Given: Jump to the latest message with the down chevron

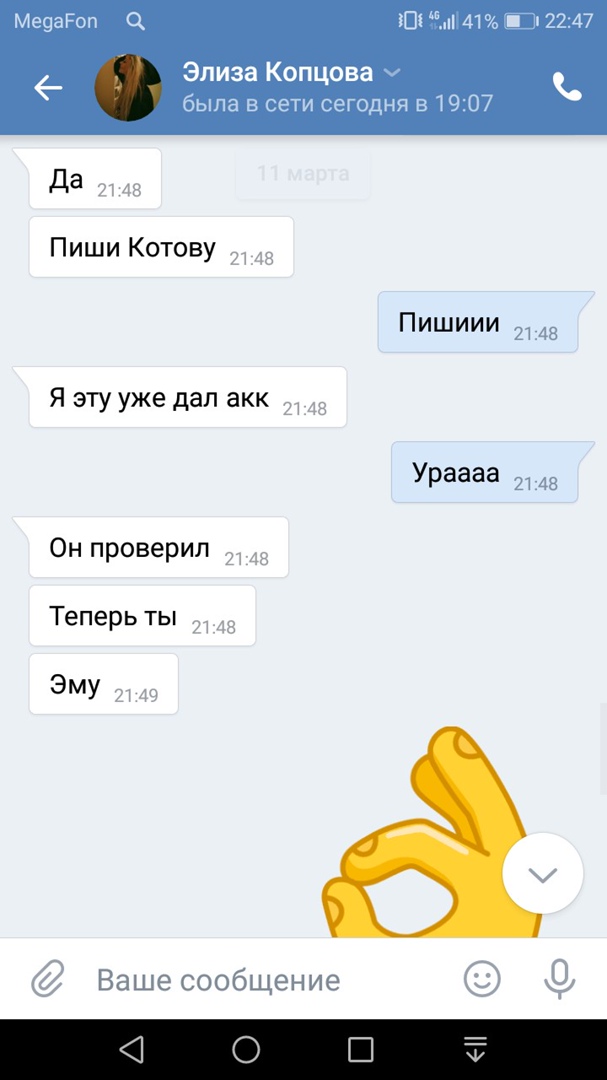Looking at the screenshot, I should [542, 875].
